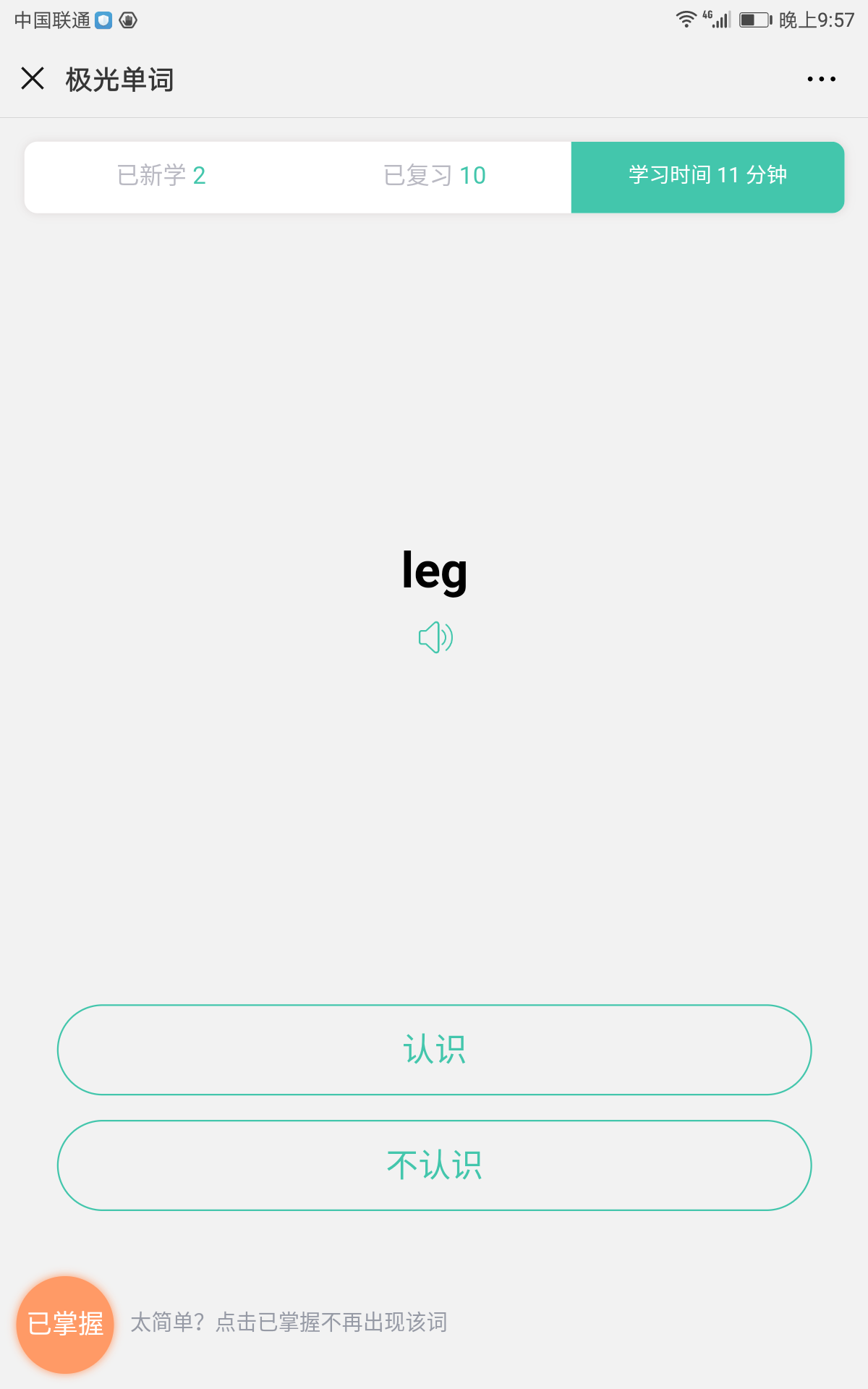
Task: Open the three-dot overflow menu
Action: click(x=821, y=79)
